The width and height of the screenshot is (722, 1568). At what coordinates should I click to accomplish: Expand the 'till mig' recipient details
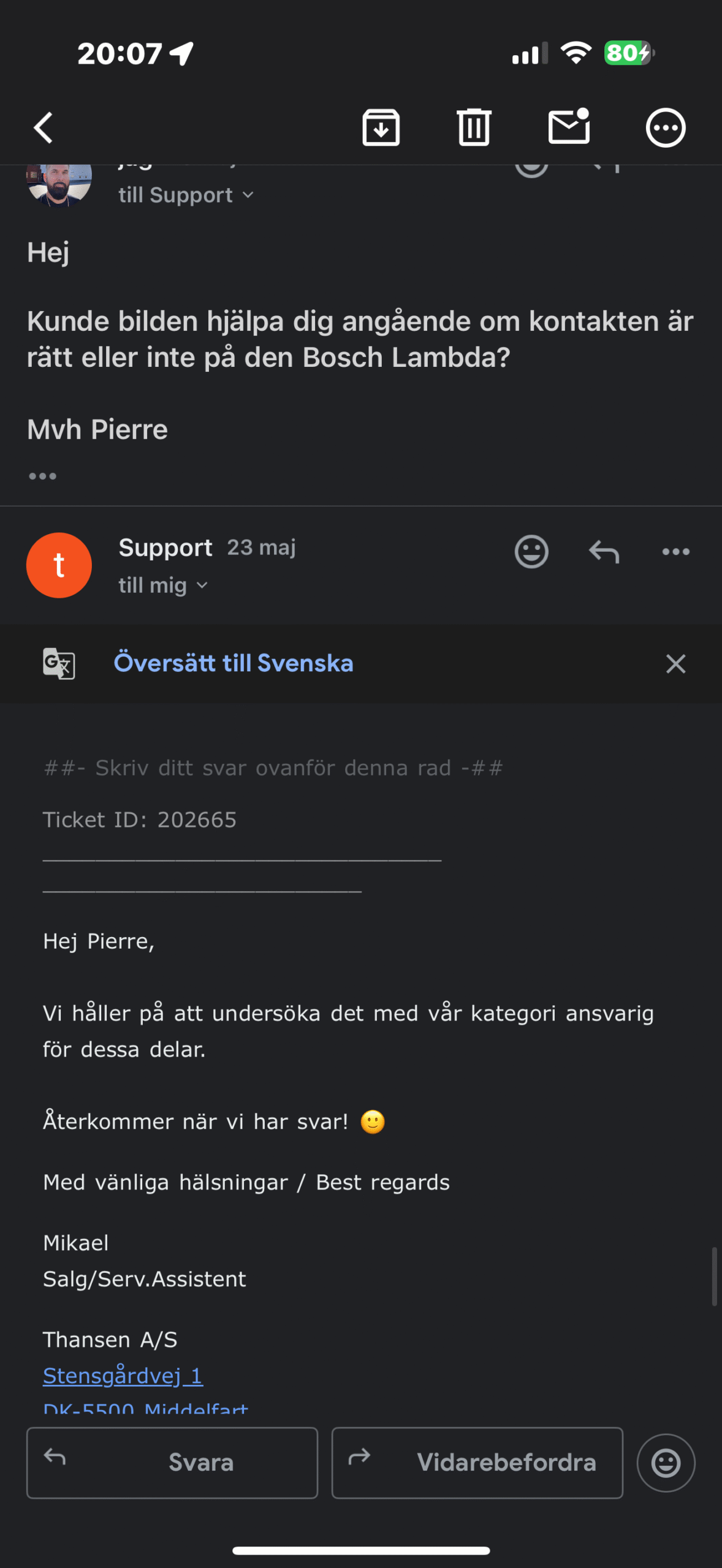(163, 586)
